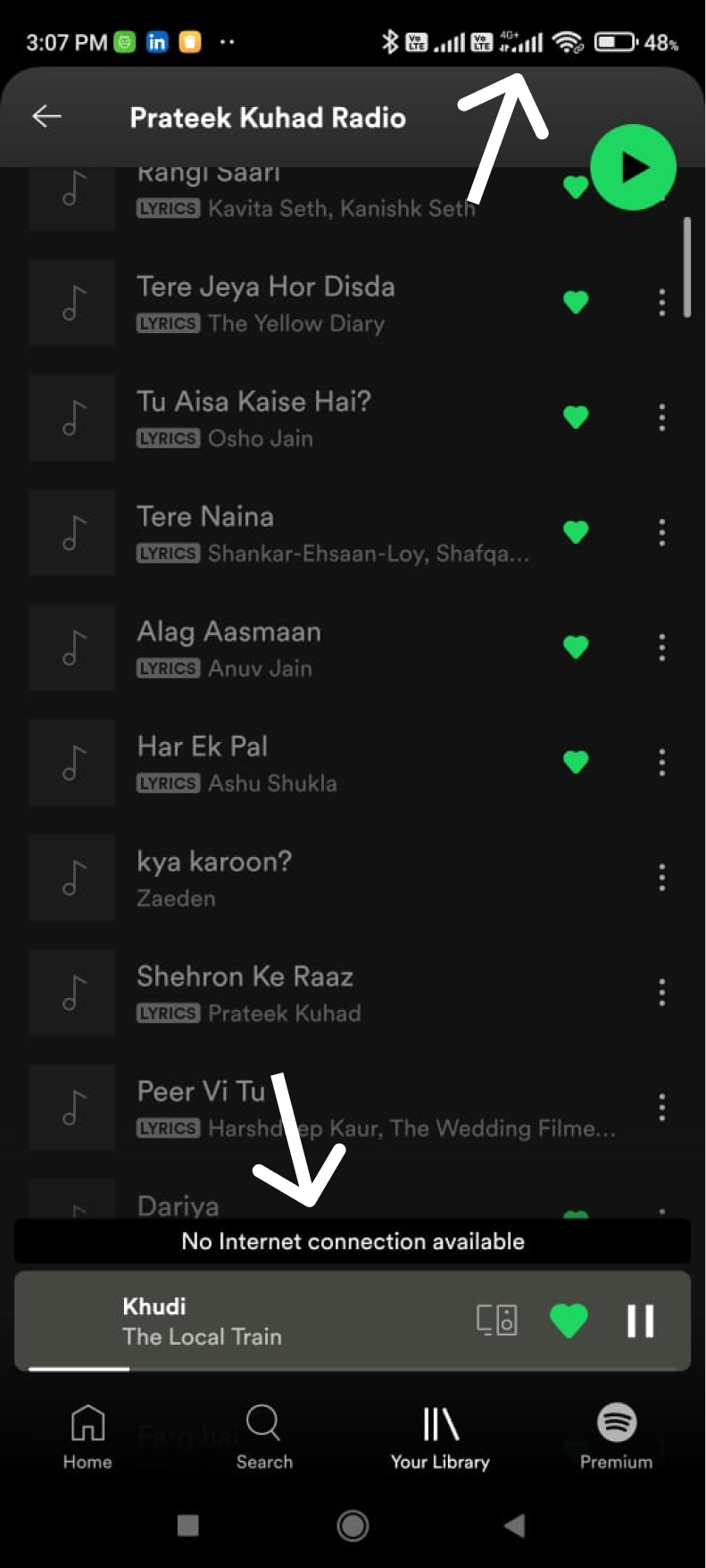
Task: Pause the song Khudi
Action: point(640,1321)
